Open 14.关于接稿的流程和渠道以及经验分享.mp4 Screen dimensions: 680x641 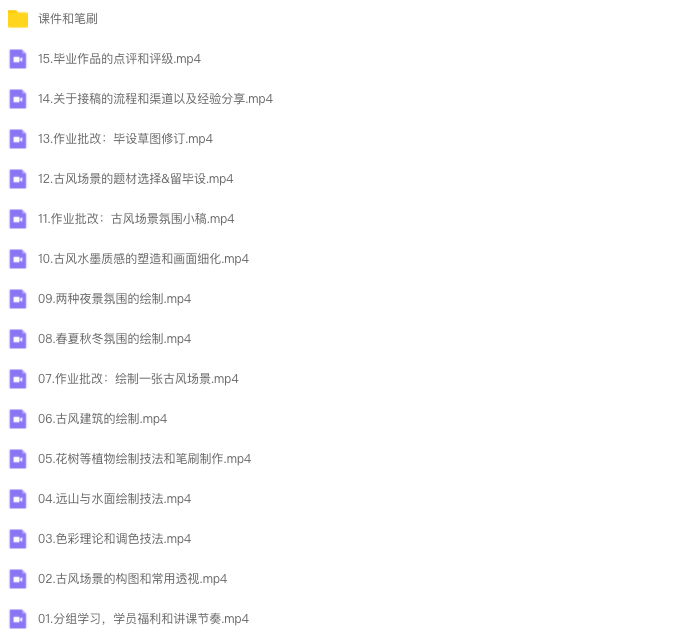tap(155, 99)
